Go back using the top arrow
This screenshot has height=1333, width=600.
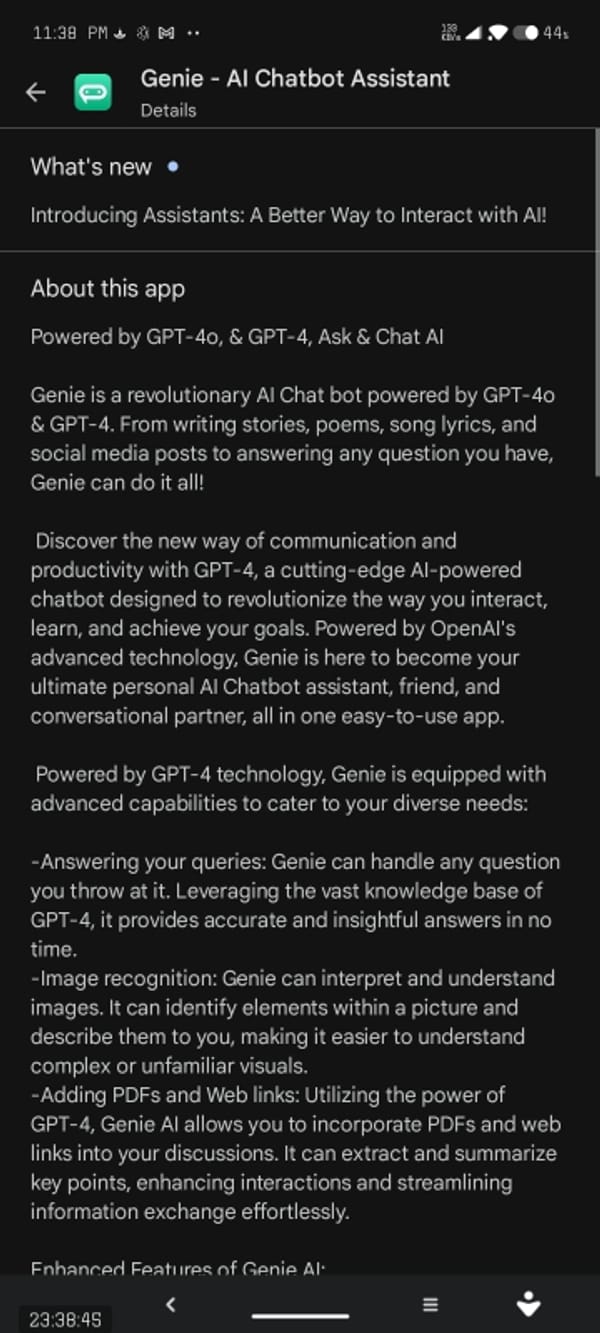pyautogui.click(x=36, y=93)
